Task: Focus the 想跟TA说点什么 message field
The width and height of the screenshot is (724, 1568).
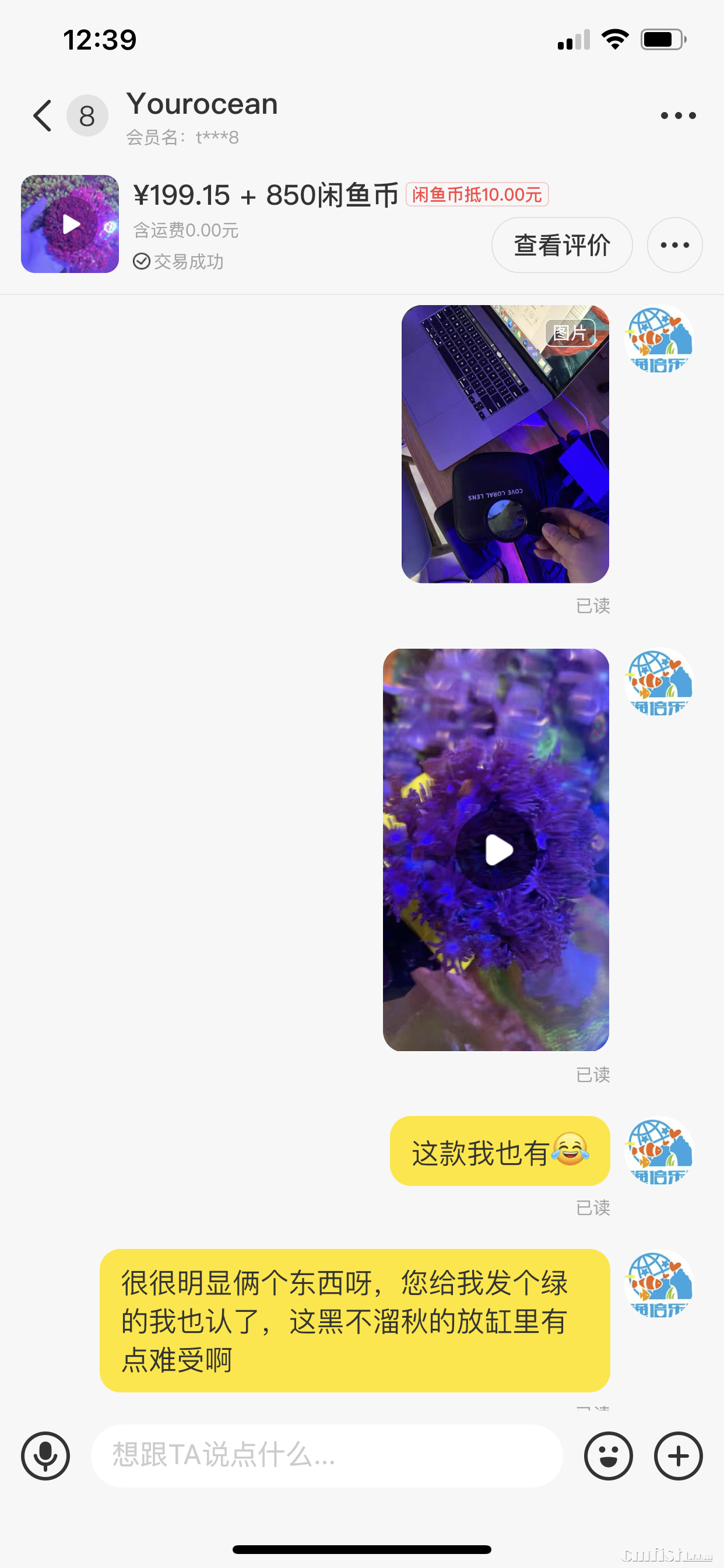Action: click(326, 1456)
